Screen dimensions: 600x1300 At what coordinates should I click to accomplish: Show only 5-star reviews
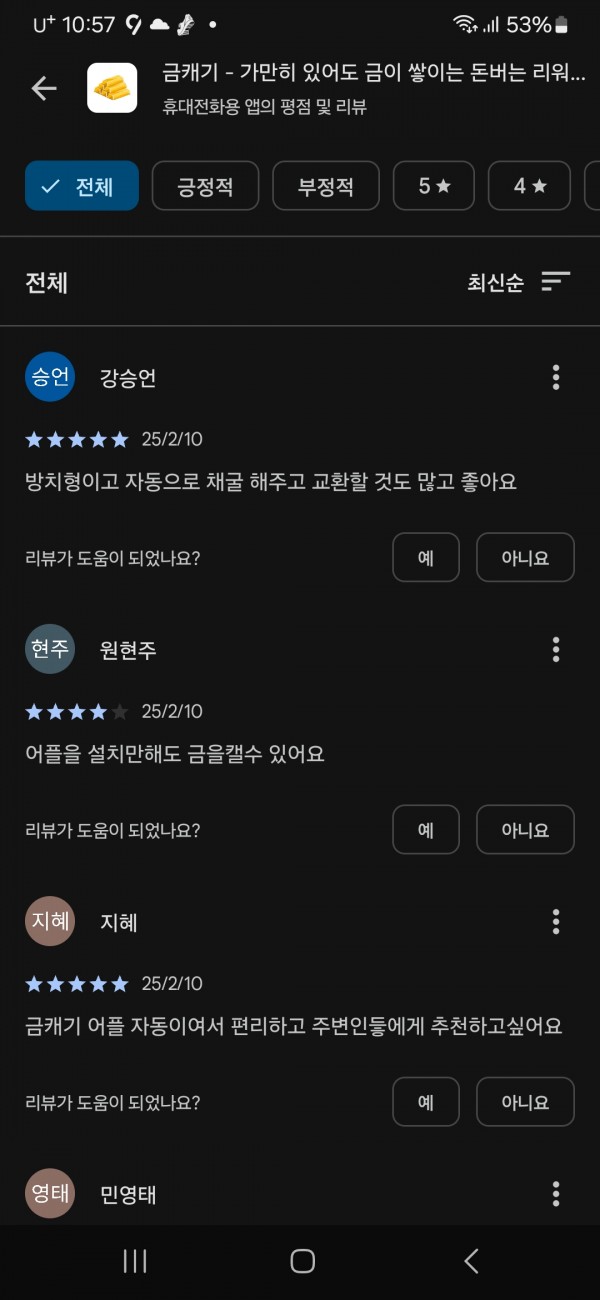click(x=434, y=186)
